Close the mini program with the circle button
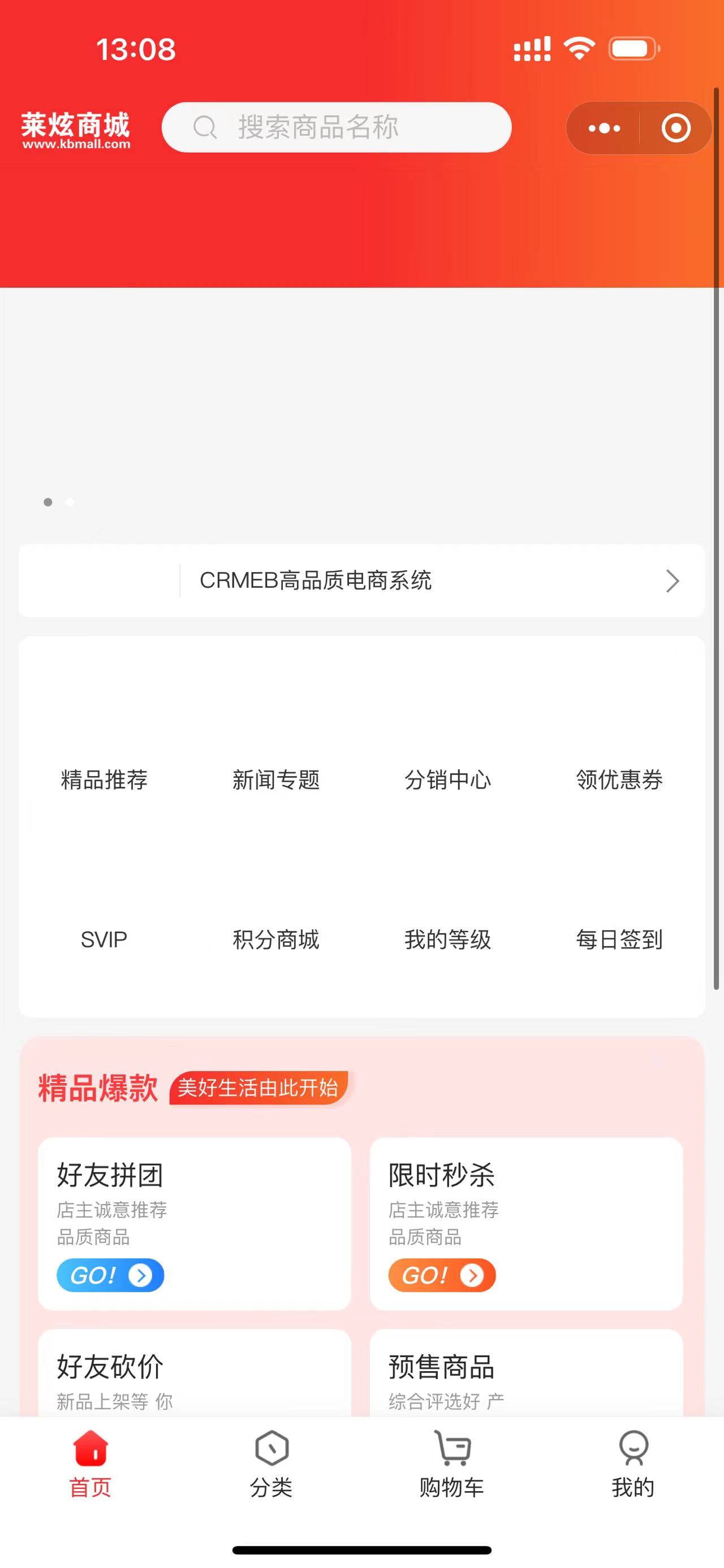This screenshot has width=724, height=1568. point(675,128)
